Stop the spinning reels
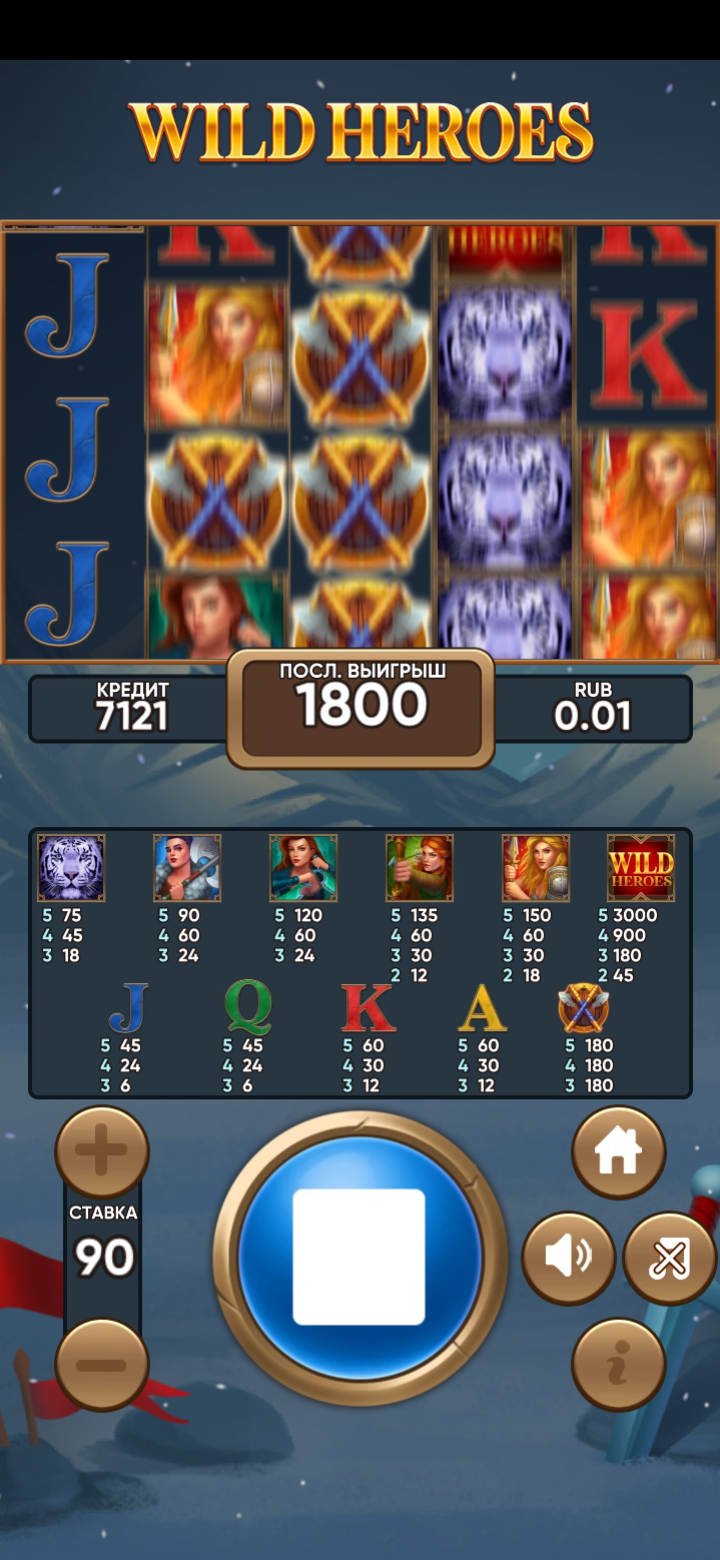The image size is (720, 1560). pyautogui.click(x=360, y=1257)
